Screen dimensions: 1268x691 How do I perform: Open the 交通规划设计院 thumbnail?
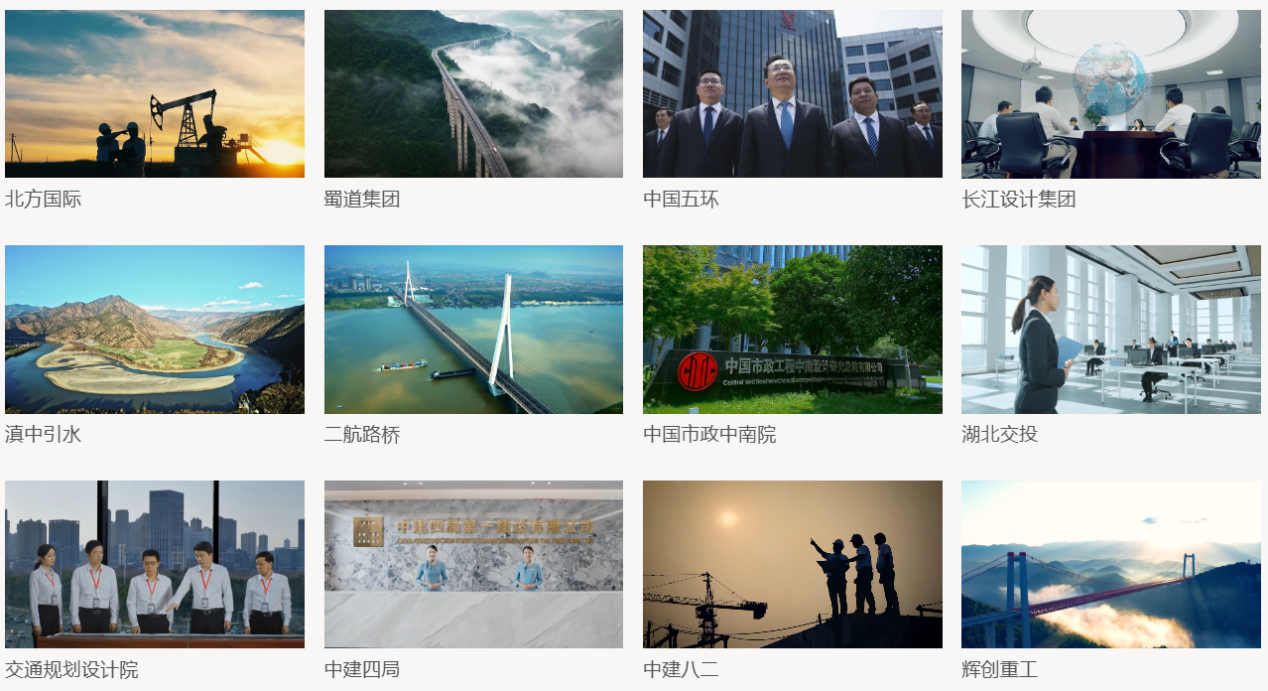click(x=154, y=564)
